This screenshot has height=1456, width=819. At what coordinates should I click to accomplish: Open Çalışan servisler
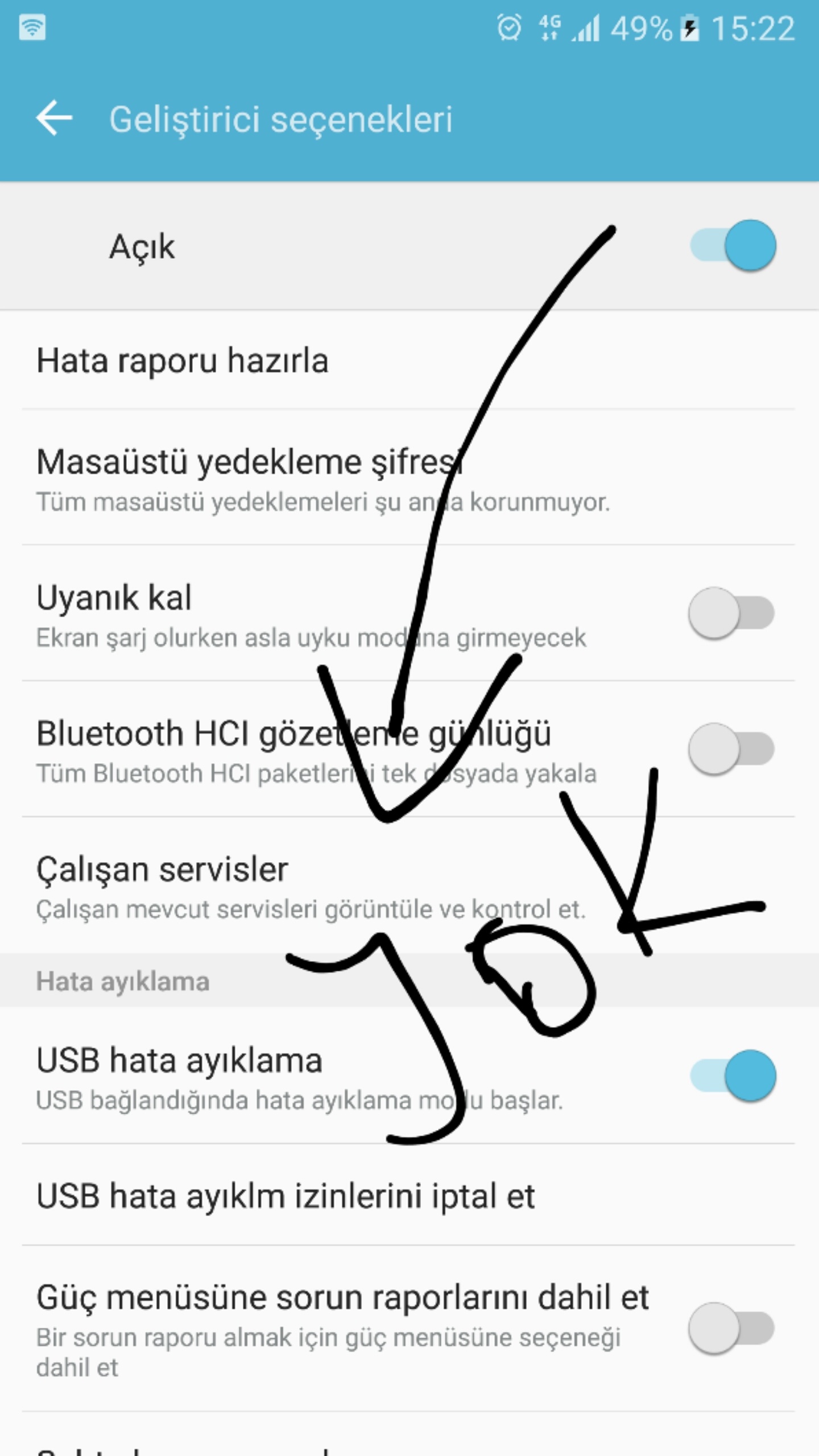click(x=409, y=885)
